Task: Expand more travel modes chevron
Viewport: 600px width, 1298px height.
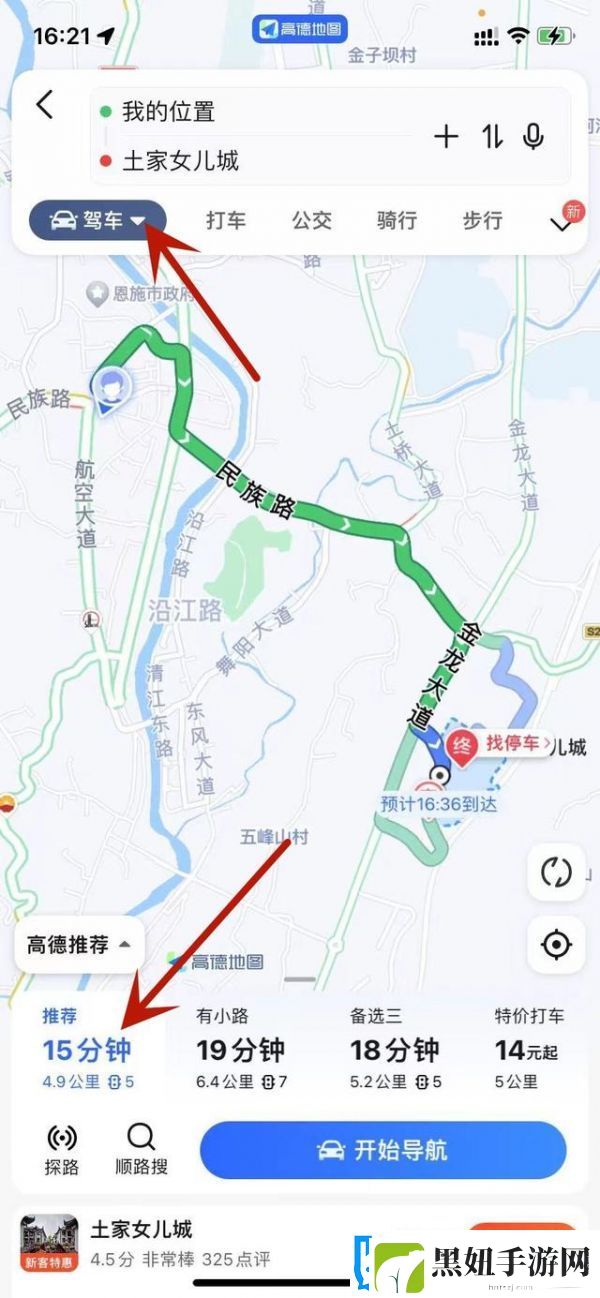Action: click(x=562, y=223)
